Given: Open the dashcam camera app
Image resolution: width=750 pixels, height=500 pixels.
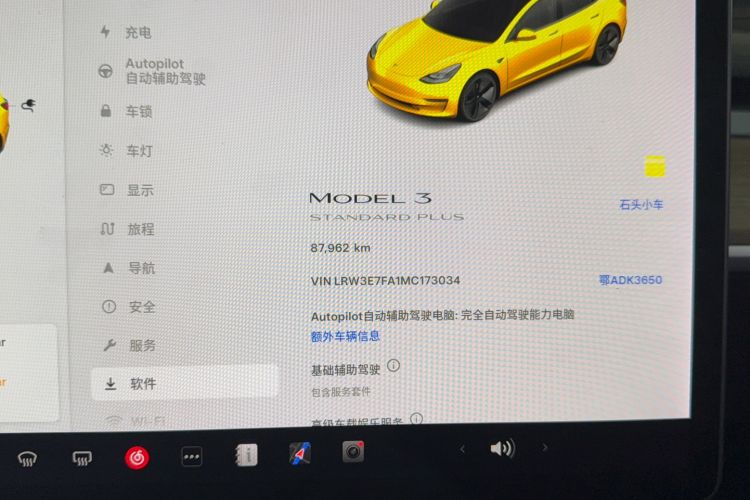Looking at the screenshot, I should [x=352, y=452].
